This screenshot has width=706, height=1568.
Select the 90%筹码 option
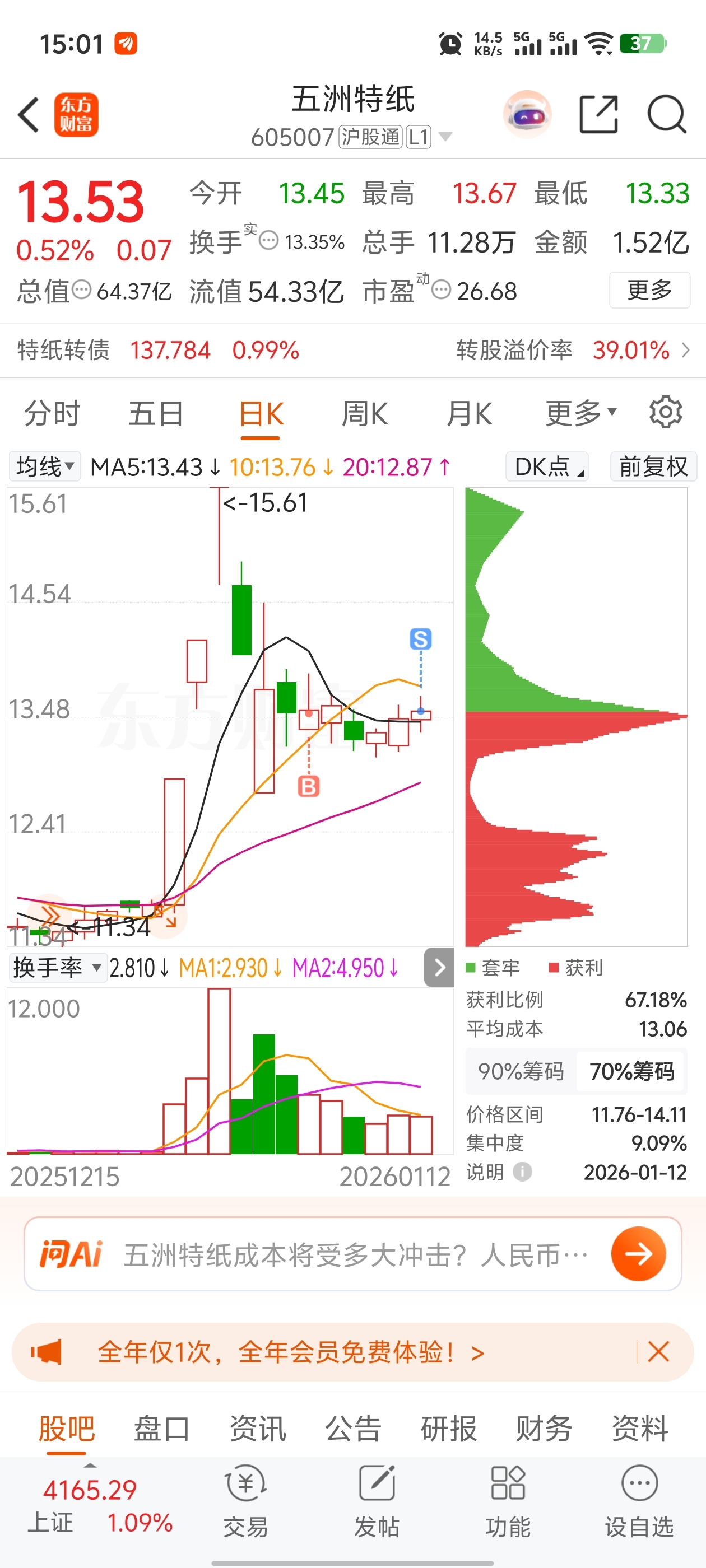click(521, 1071)
